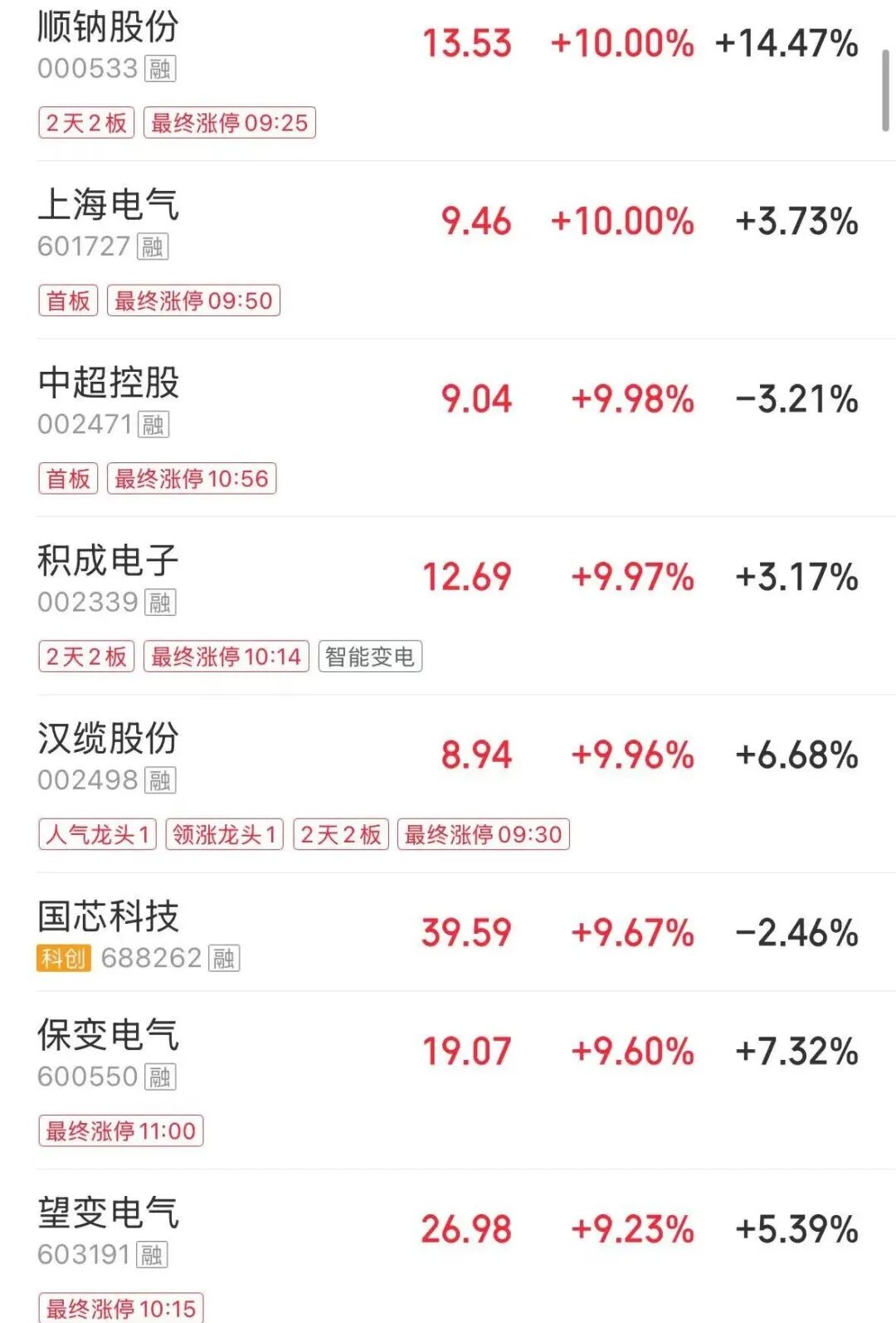Select the 保变电气 stock row

108,1035
